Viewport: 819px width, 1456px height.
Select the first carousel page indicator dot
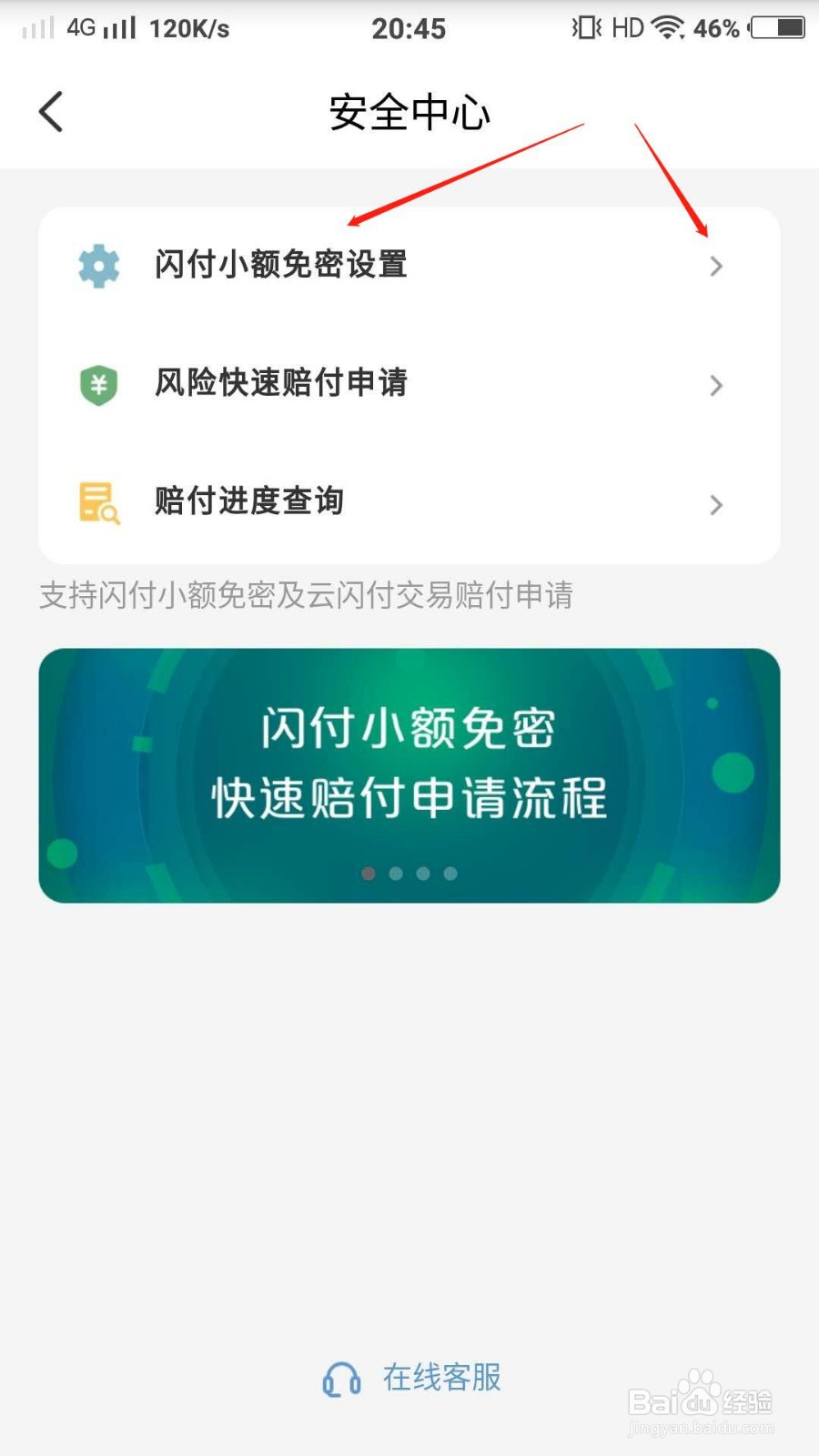369,874
